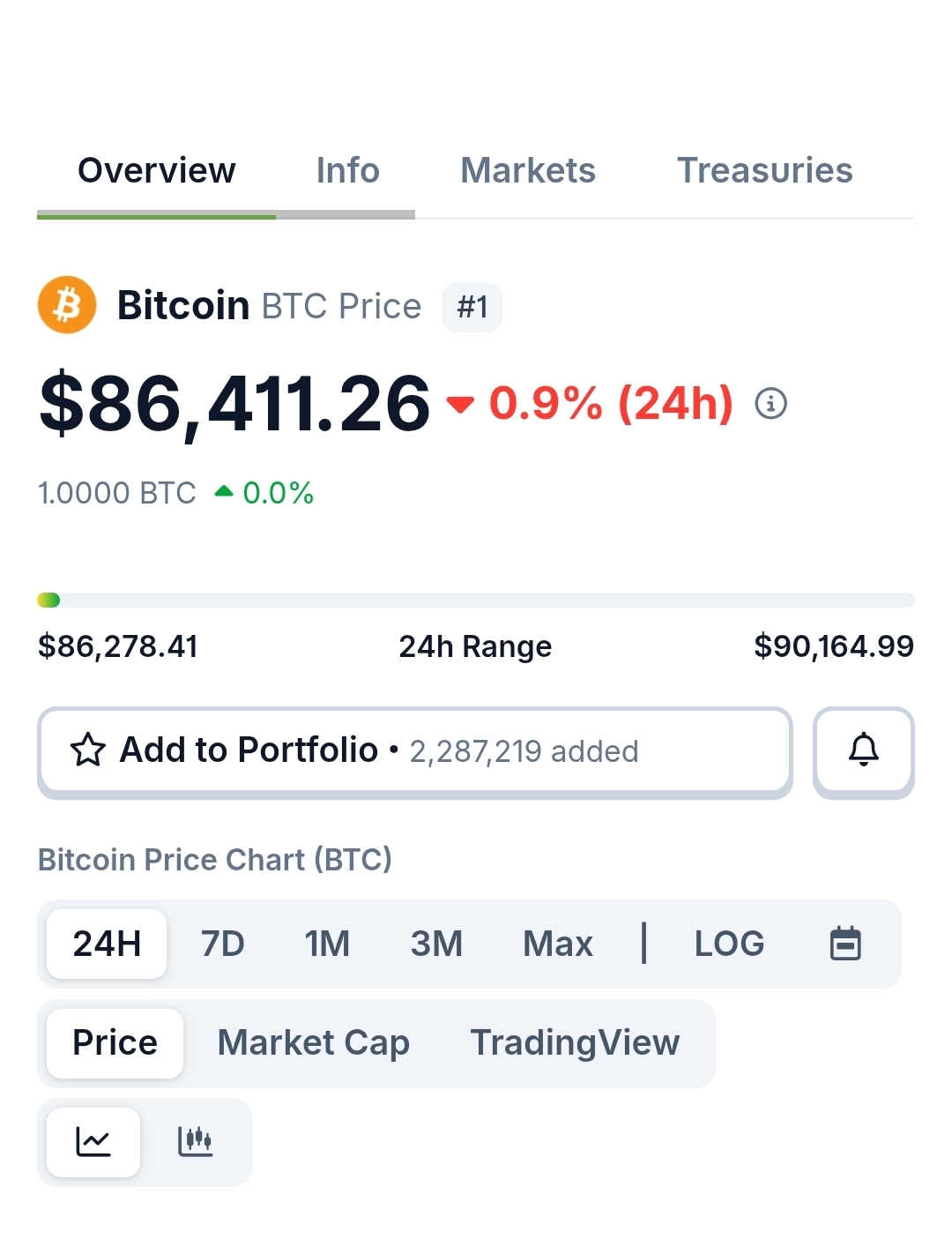Go to the Treasuries tab
This screenshot has height=1254, width=952.
(x=764, y=170)
